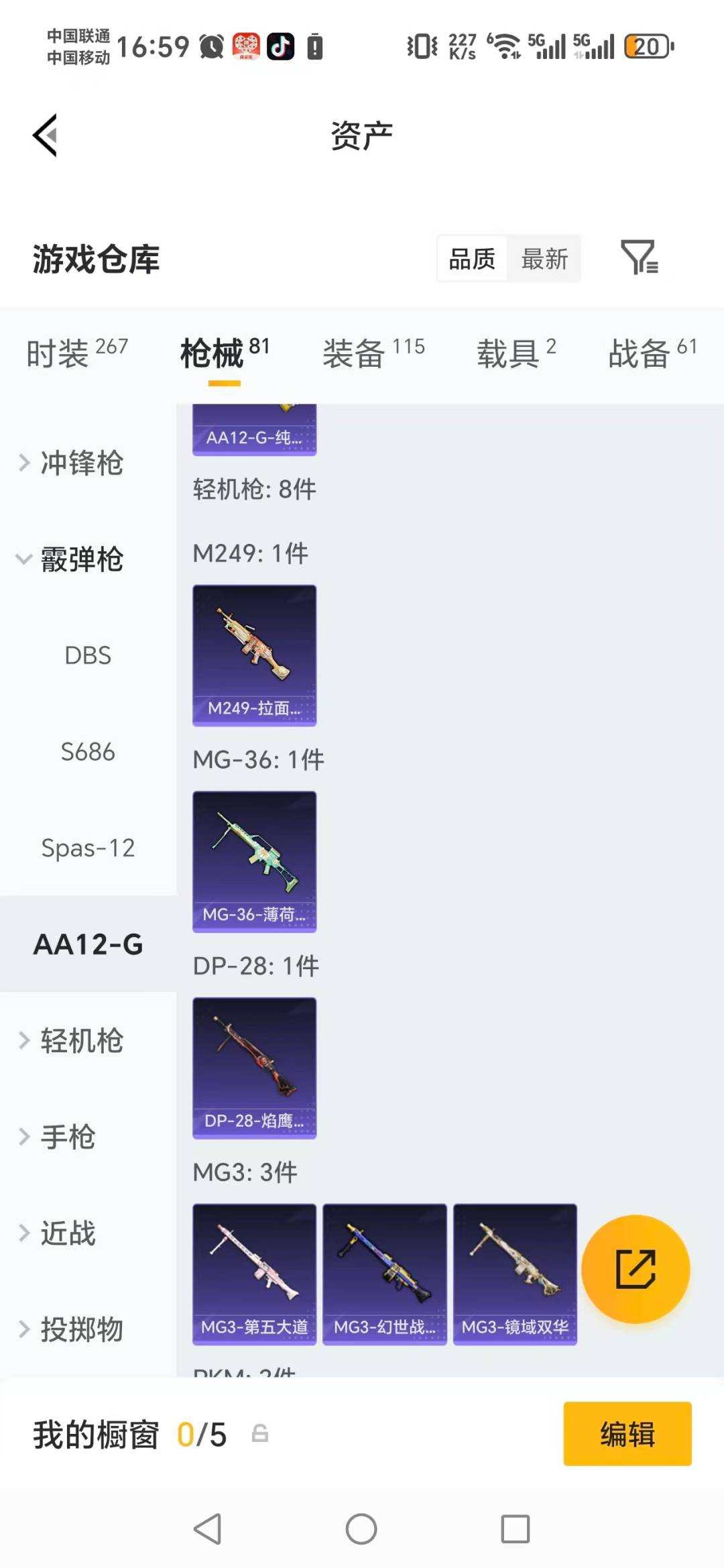Switch sorting to 品质

click(471, 259)
